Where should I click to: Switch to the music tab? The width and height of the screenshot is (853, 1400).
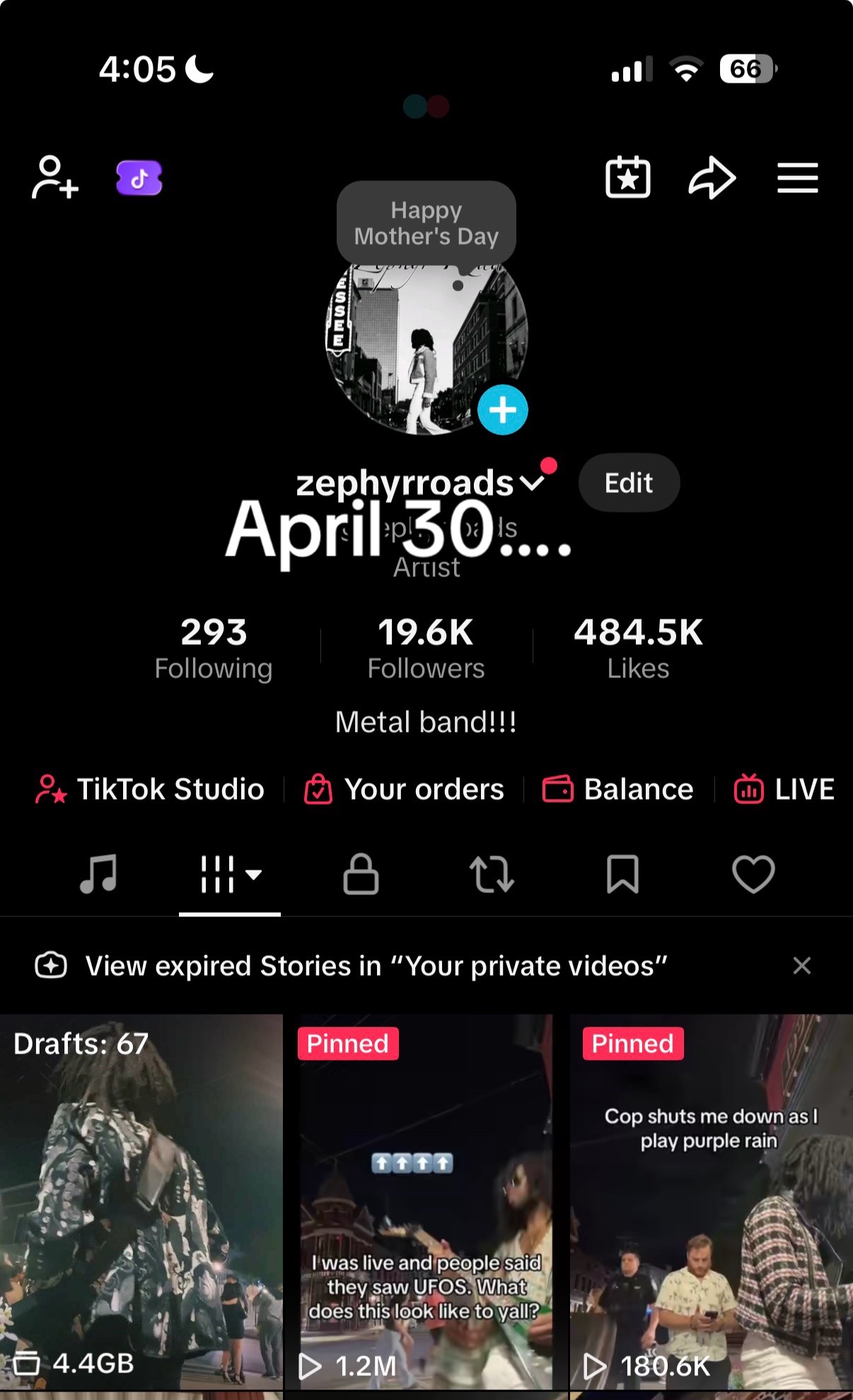click(x=98, y=875)
